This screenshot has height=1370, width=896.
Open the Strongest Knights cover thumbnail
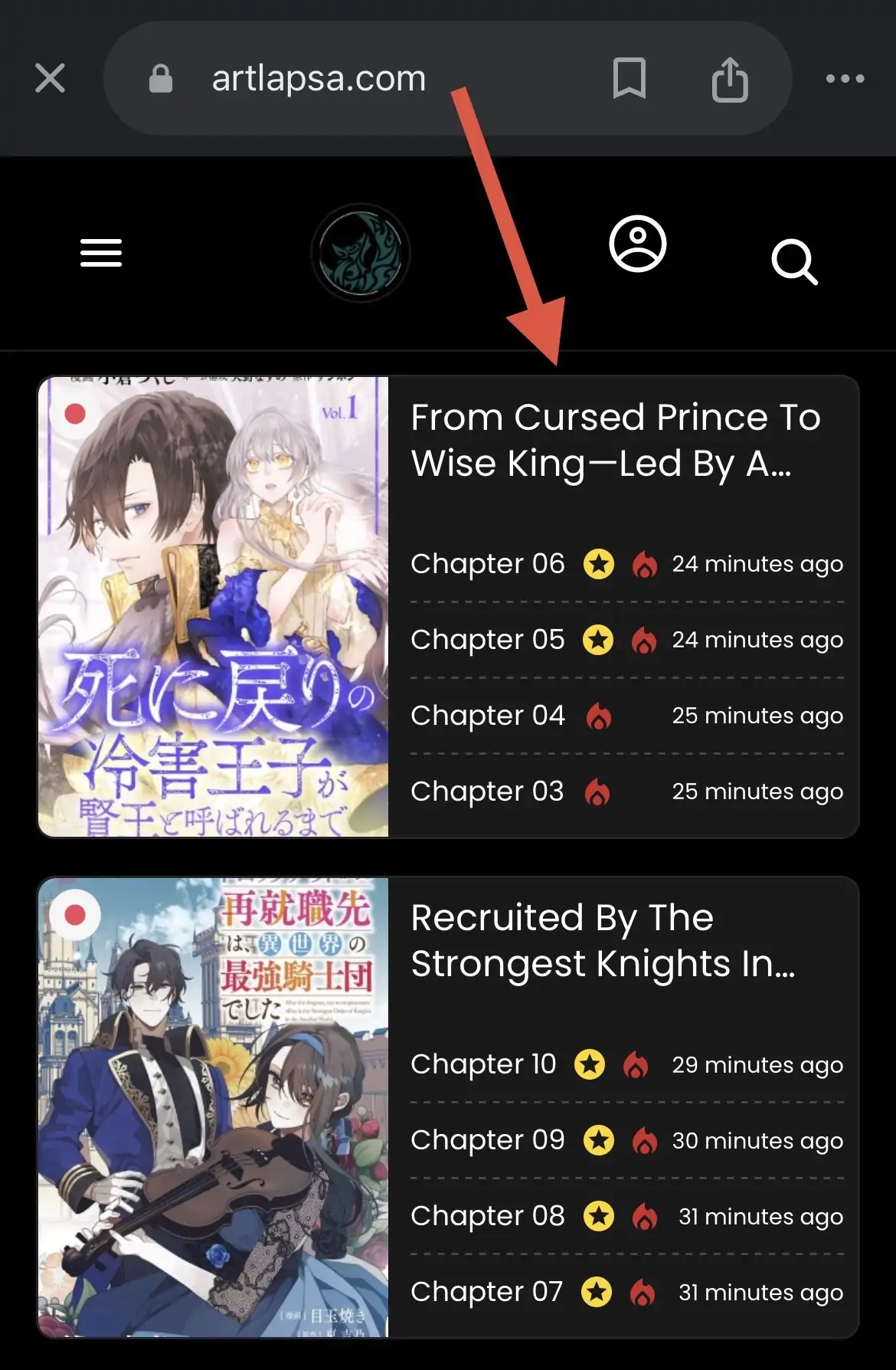click(x=214, y=1107)
